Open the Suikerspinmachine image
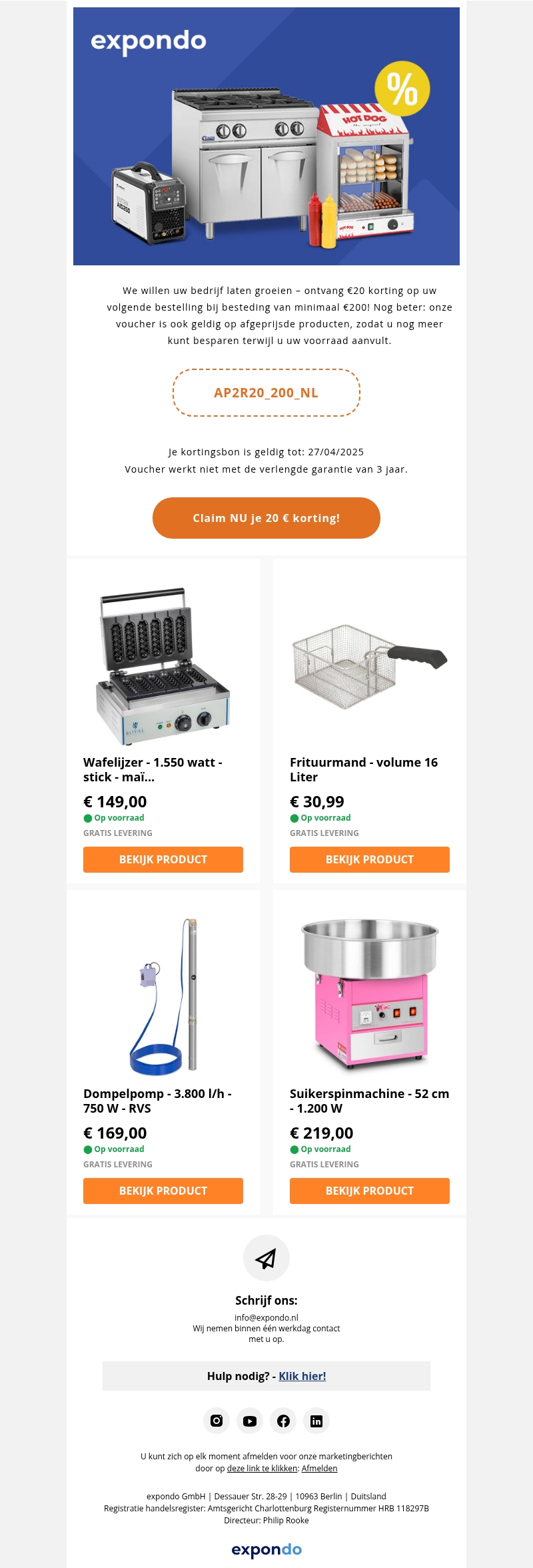 (369, 996)
